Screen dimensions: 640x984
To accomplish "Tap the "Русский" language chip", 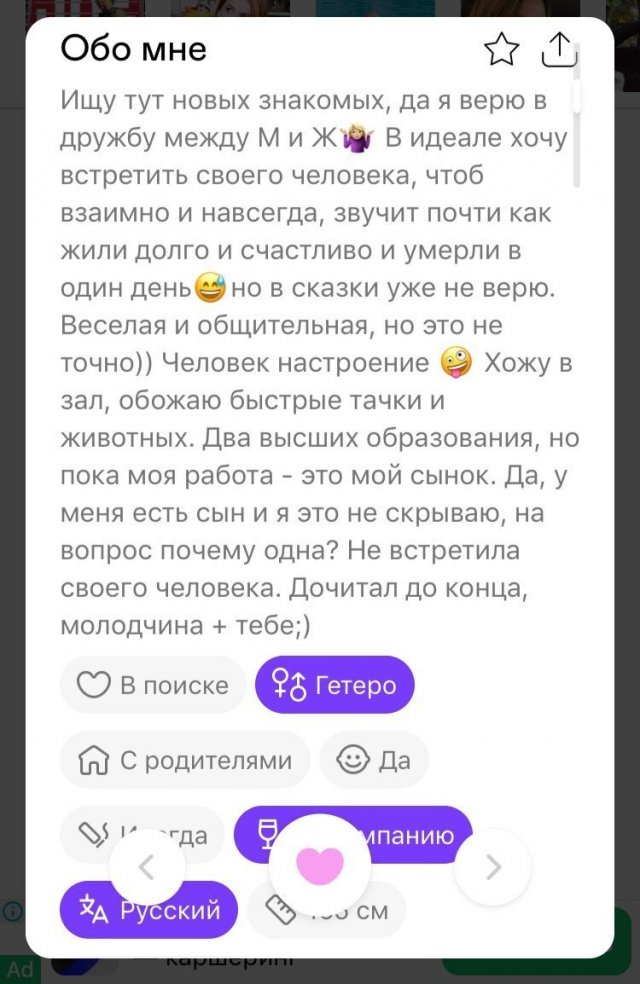I will [149, 910].
